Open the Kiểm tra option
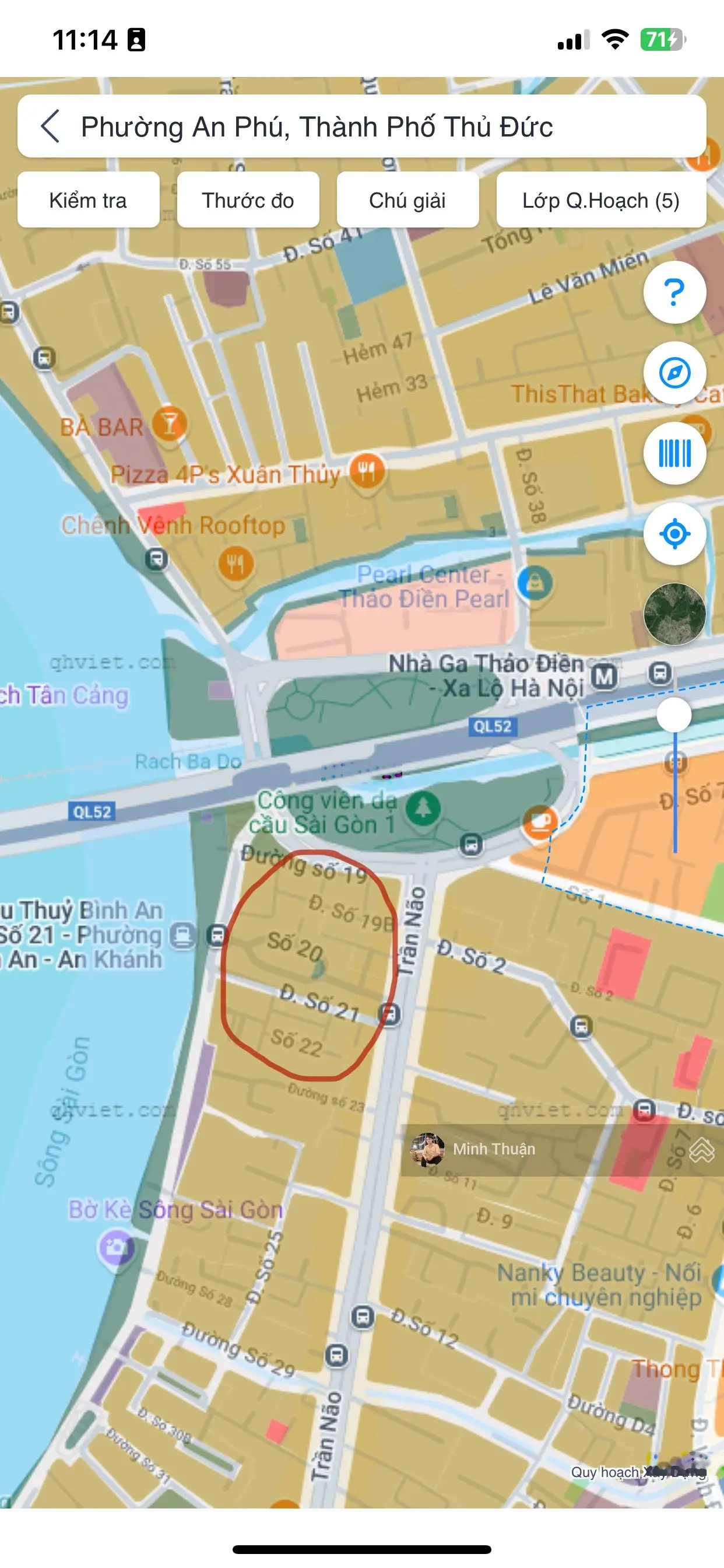The width and height of the screenshot is (724, 1568). tap(89, 200)
